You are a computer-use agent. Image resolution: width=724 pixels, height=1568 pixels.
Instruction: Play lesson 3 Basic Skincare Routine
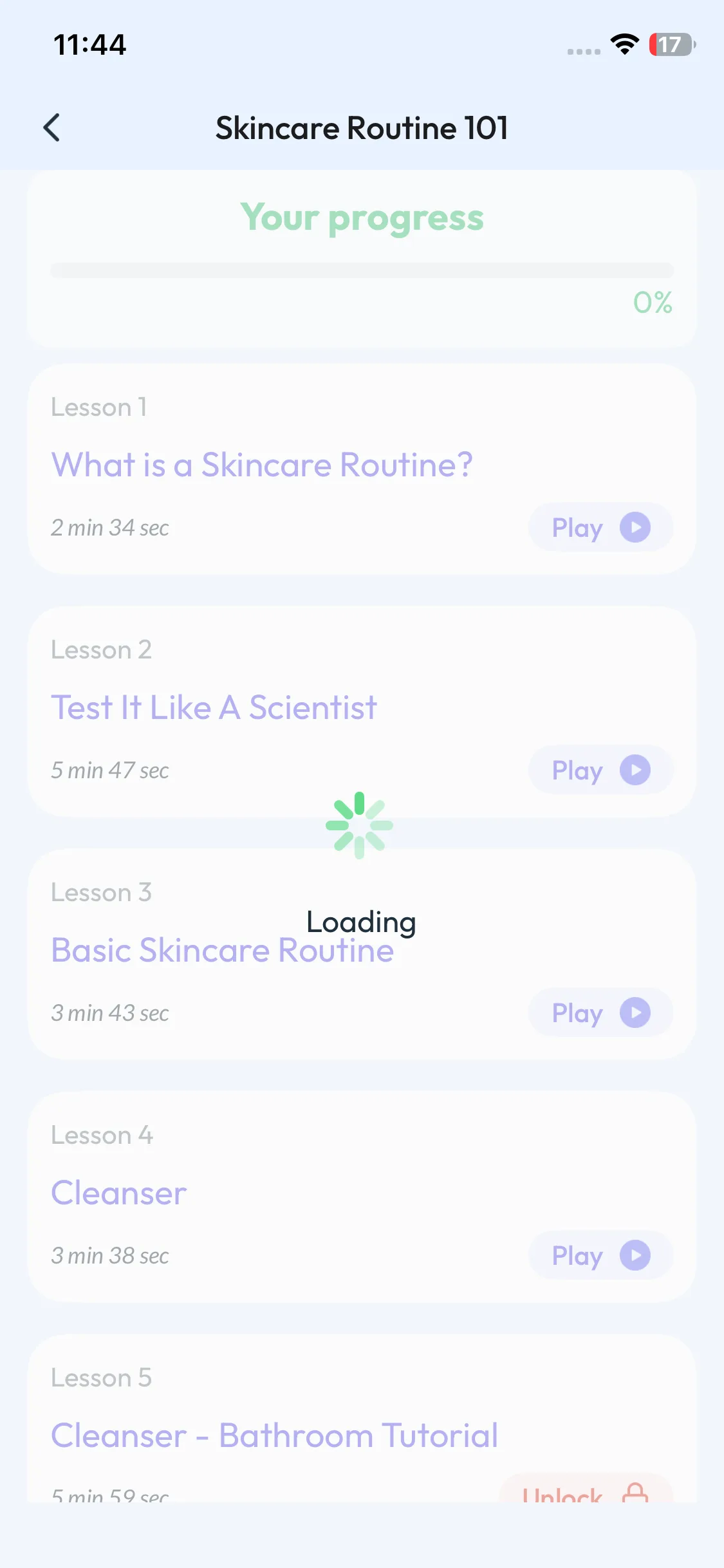(x=600, y=1013)
